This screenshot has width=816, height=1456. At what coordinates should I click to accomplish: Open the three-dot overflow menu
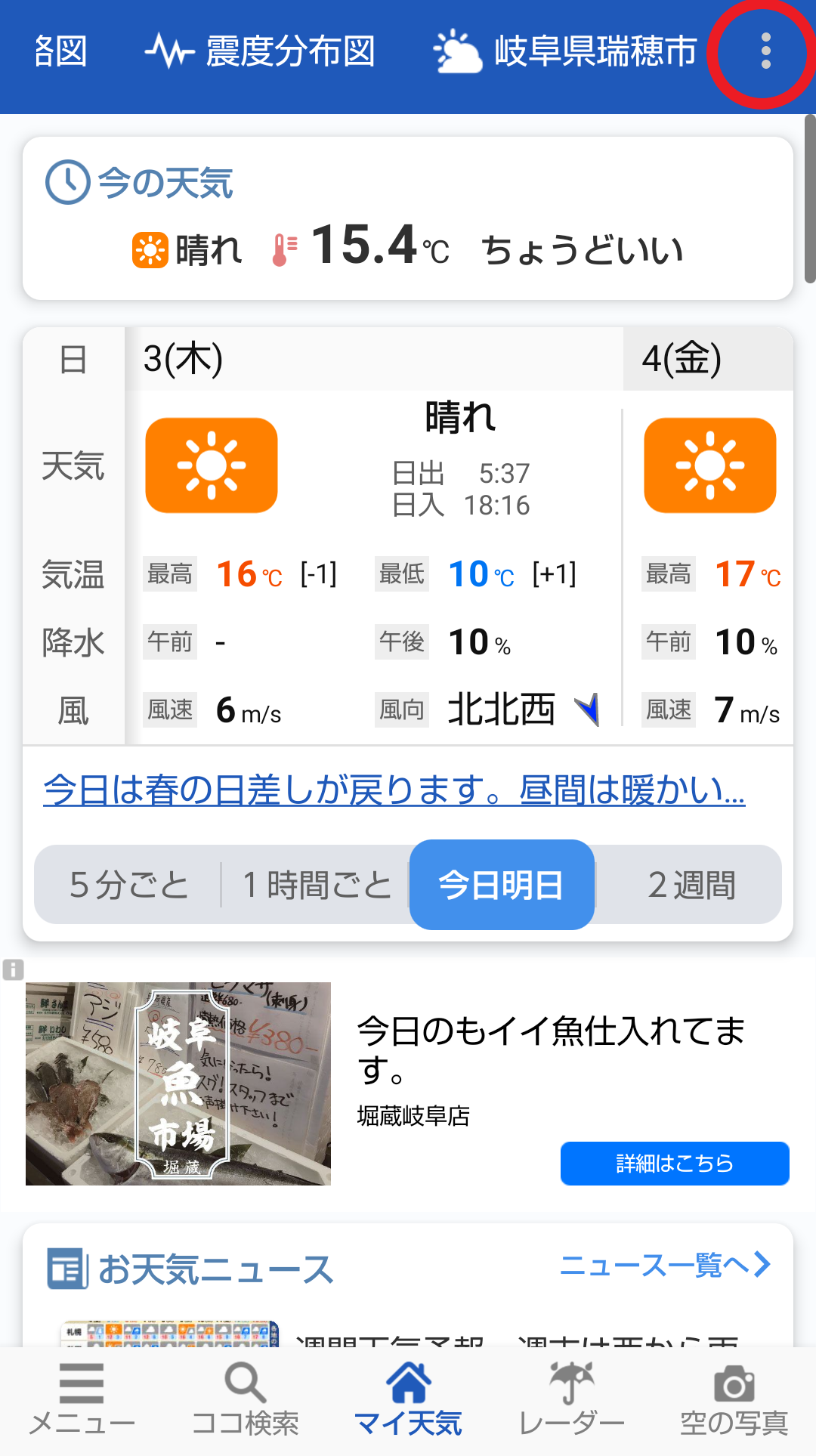765,51
